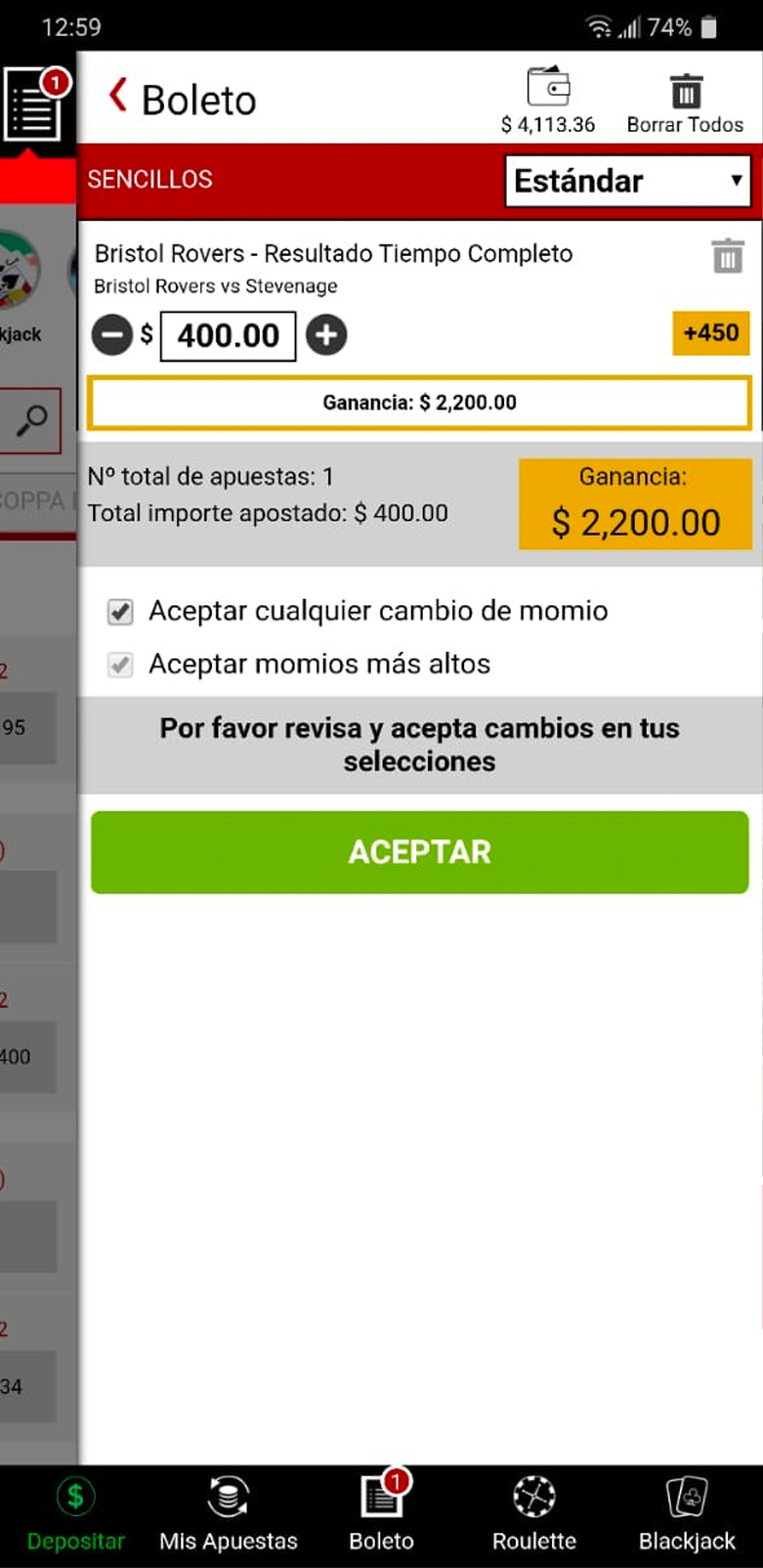Open the Blackjack tab
Screen dimensions: 763x1568
click(687, 1514)
